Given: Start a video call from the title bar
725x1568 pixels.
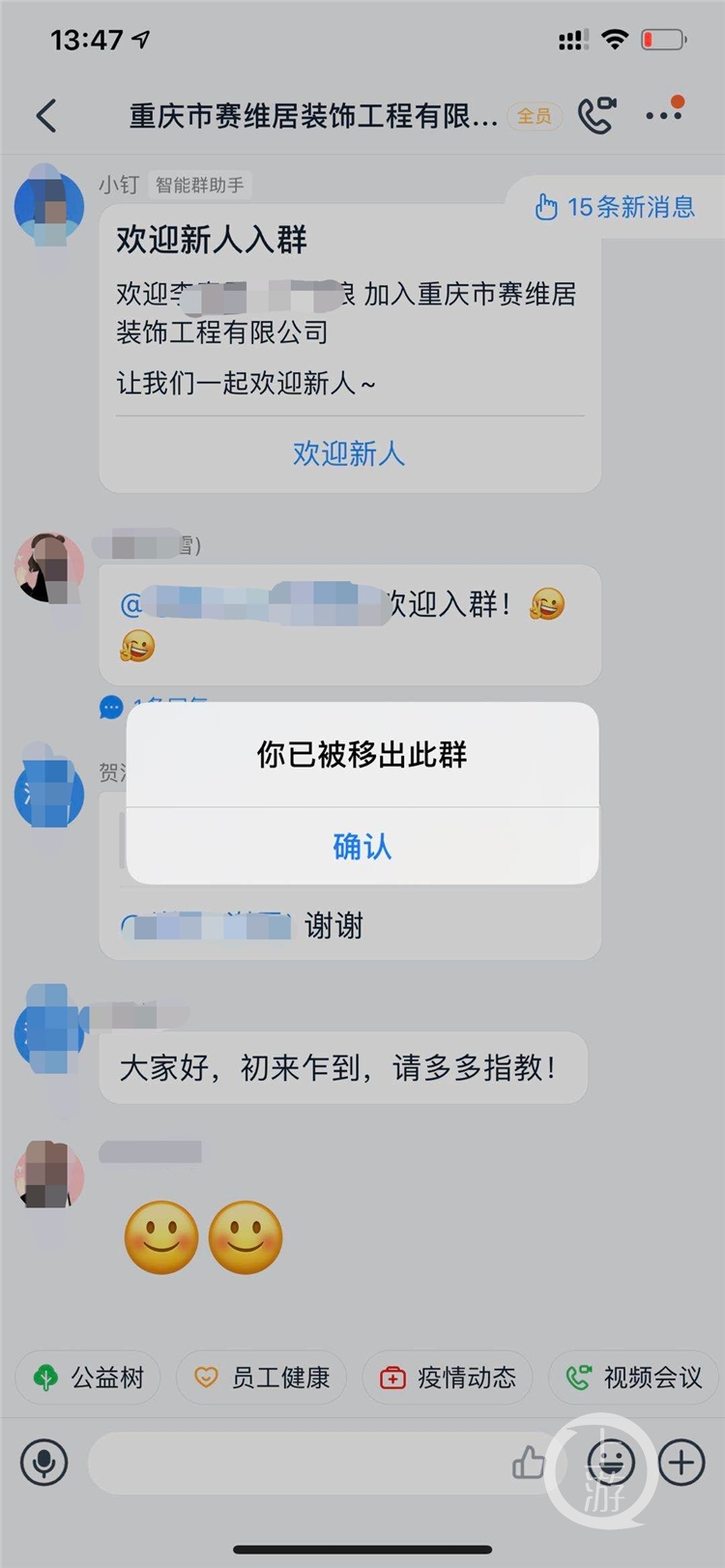Looking at the screenshot, I should pyautogui.click(x=596, y=113).
